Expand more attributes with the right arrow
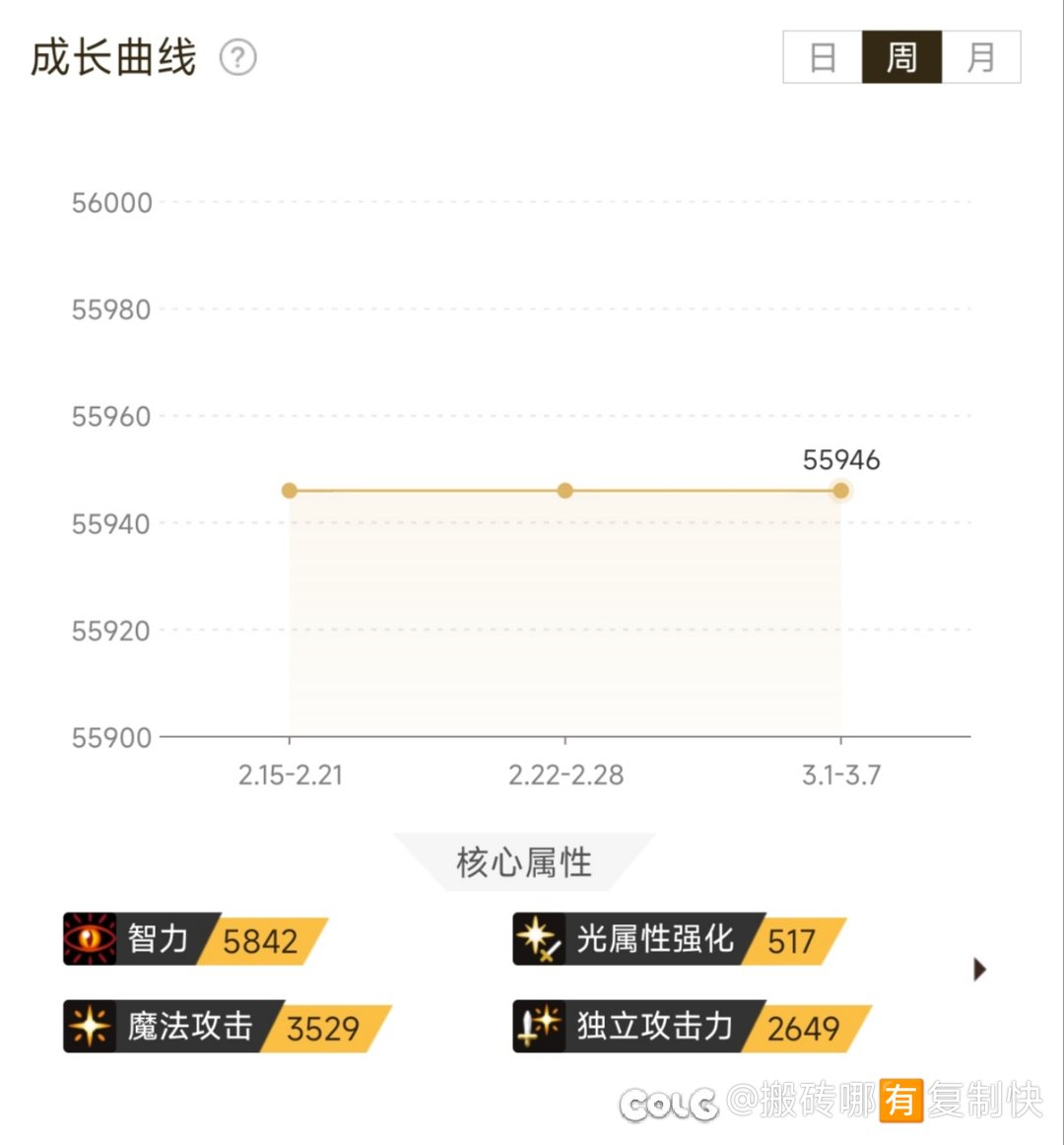This screenshot has width=1064, height=1145. tap(980, 970)
